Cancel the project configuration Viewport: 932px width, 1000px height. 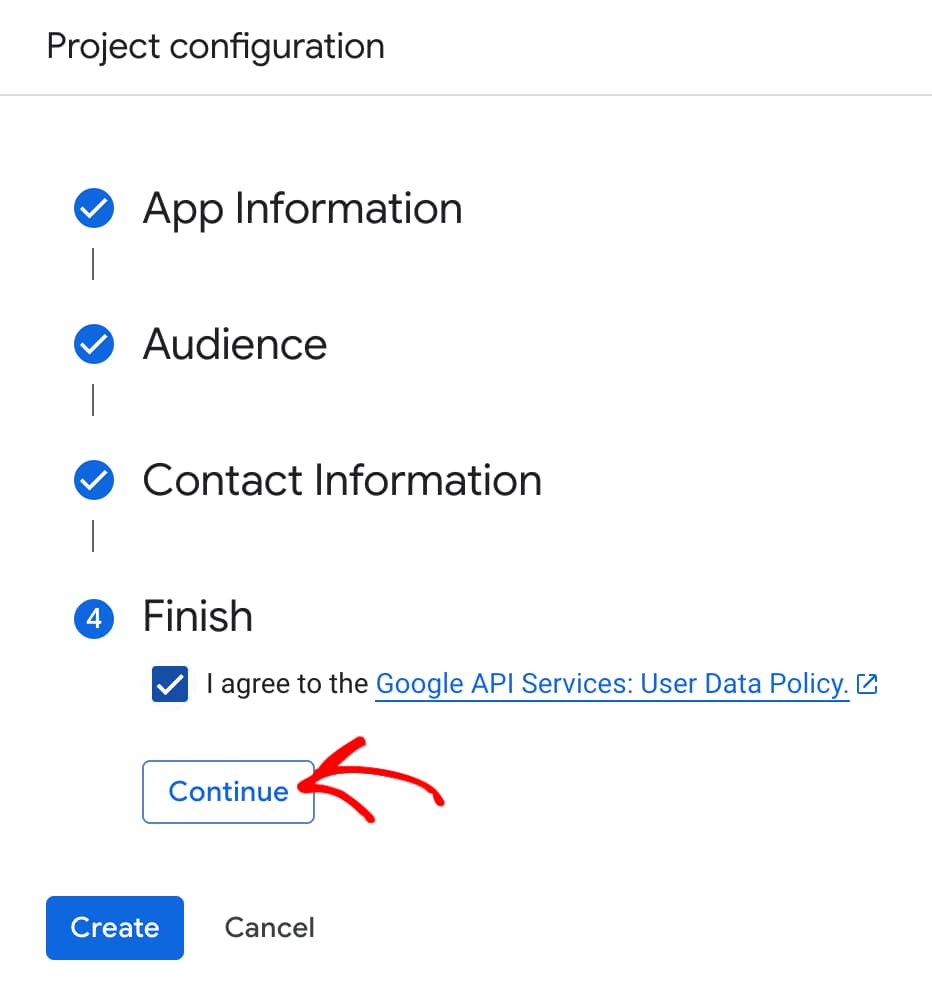[x=269, y=928]
